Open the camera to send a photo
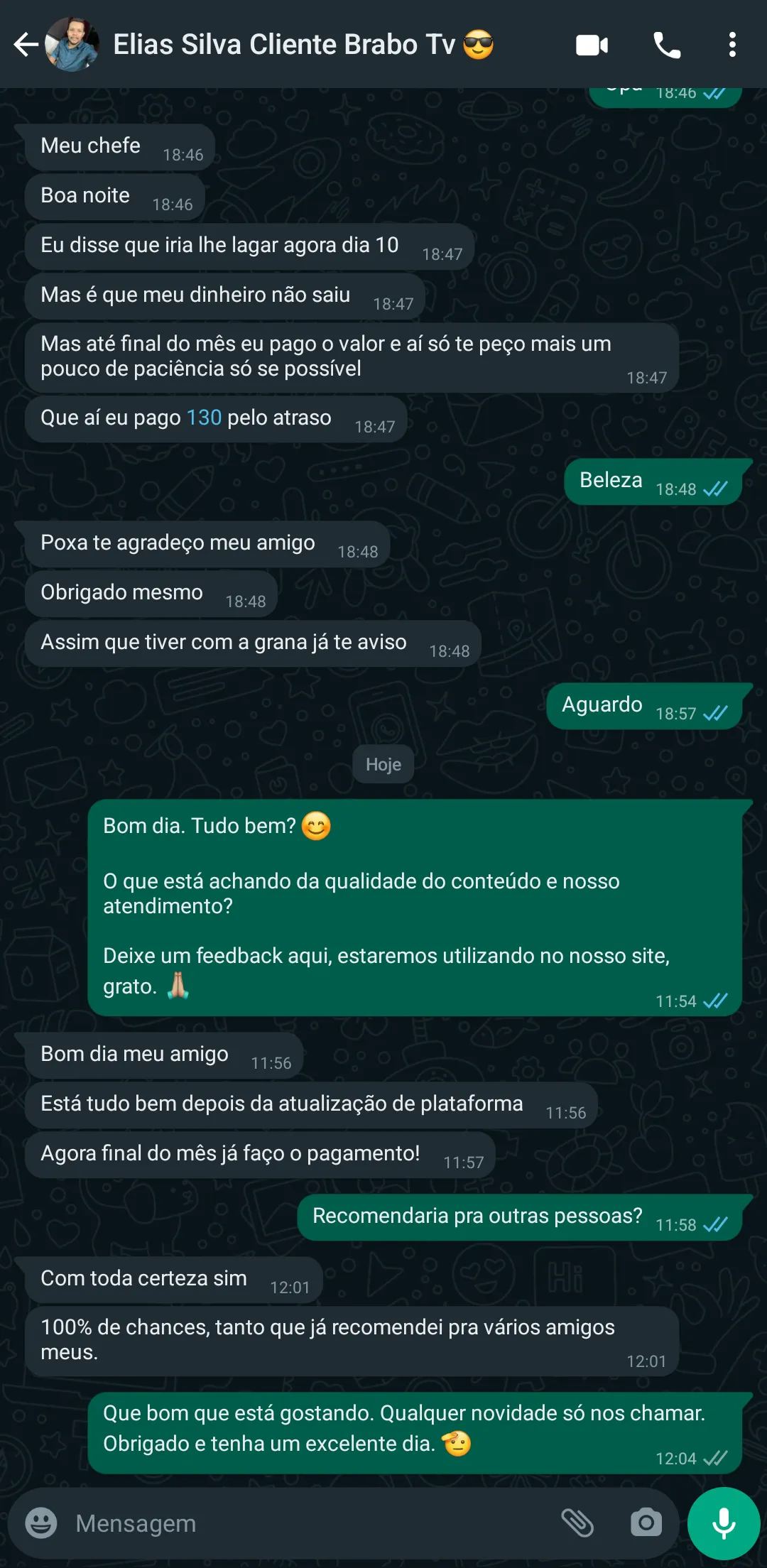The width and height of the screenshot is (767, 1568). [646, 1523]
